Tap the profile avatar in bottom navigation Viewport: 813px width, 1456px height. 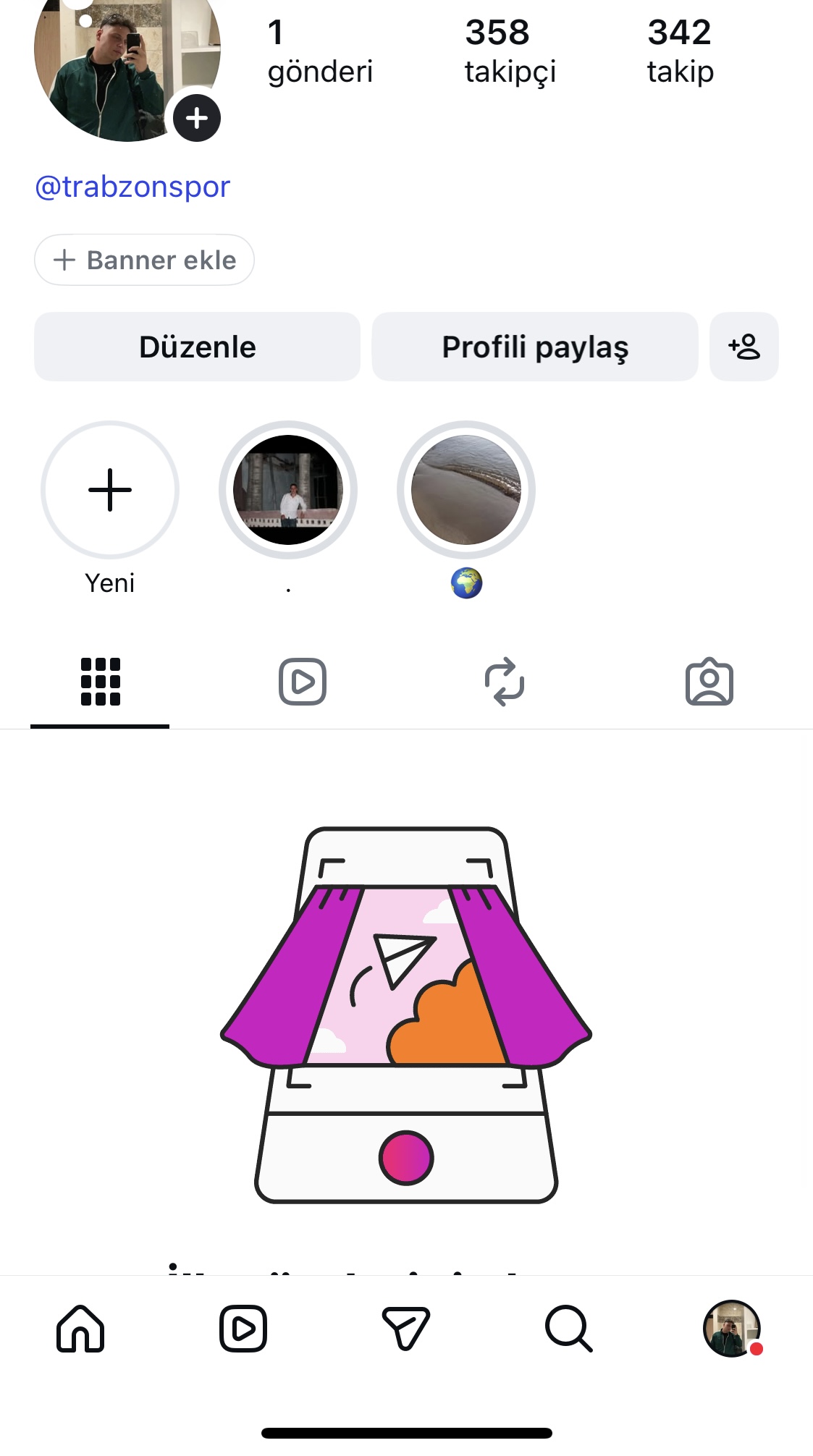point(732,1329)
